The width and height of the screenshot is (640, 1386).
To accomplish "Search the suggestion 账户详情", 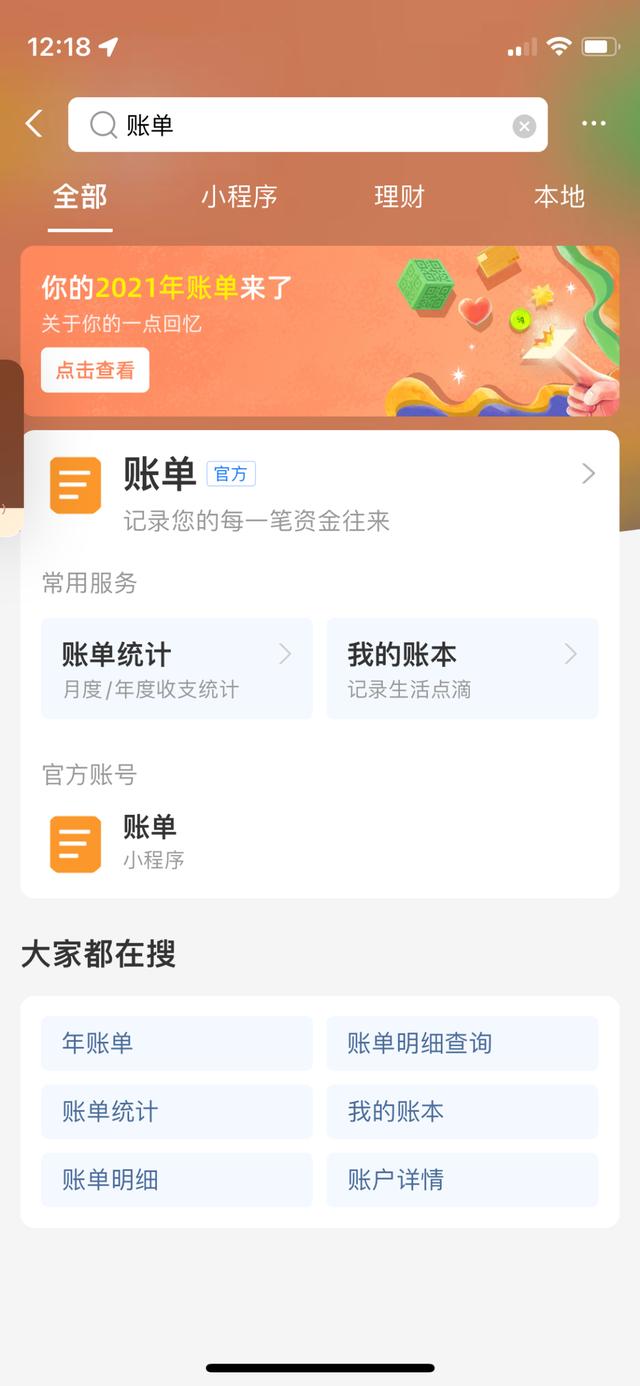I will (x=462, y=1180).
